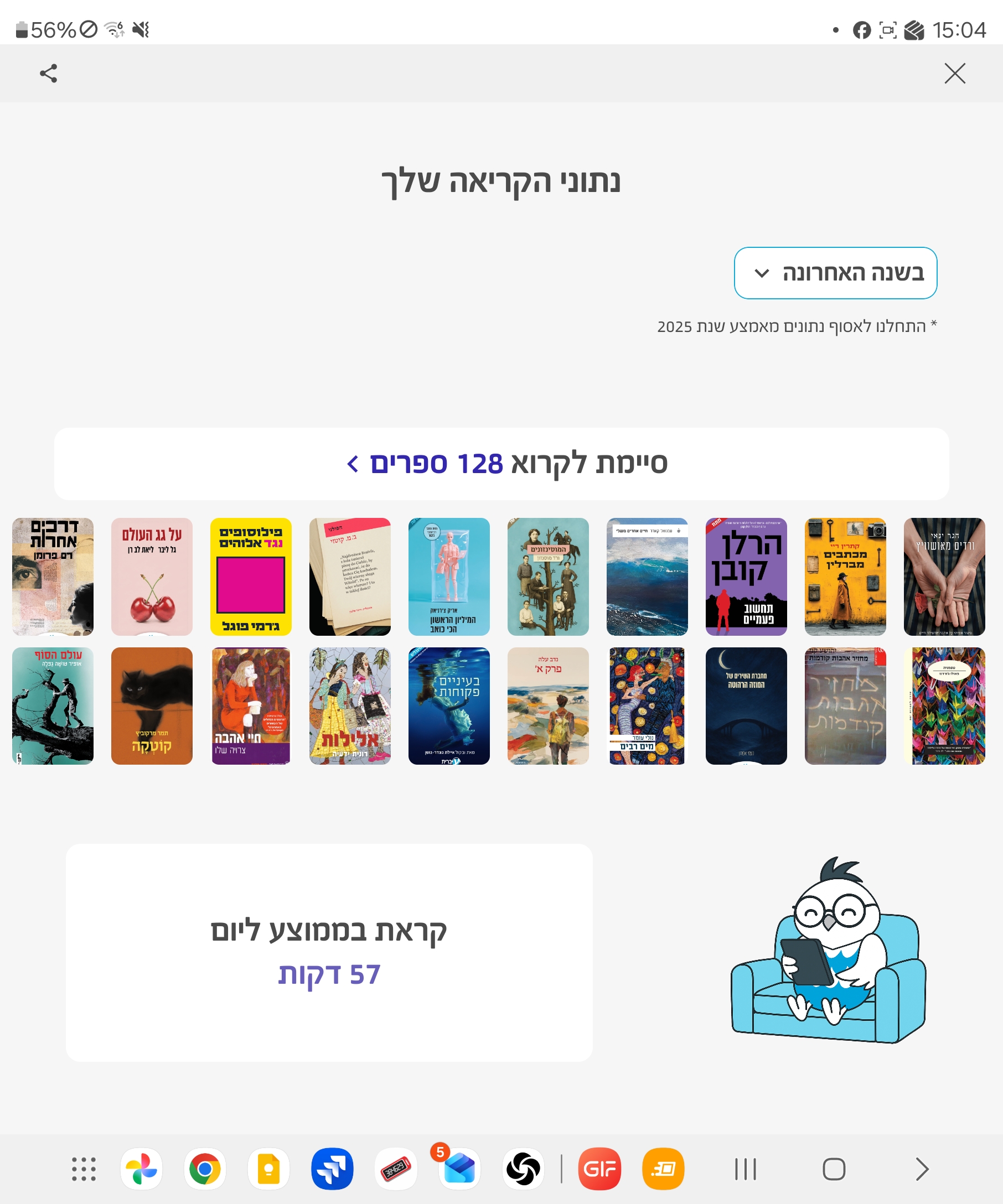Open the book 'ורדים מאושוויץ'
Viewport: 1003px width, 1204px height.
click(x=944, y=576)
